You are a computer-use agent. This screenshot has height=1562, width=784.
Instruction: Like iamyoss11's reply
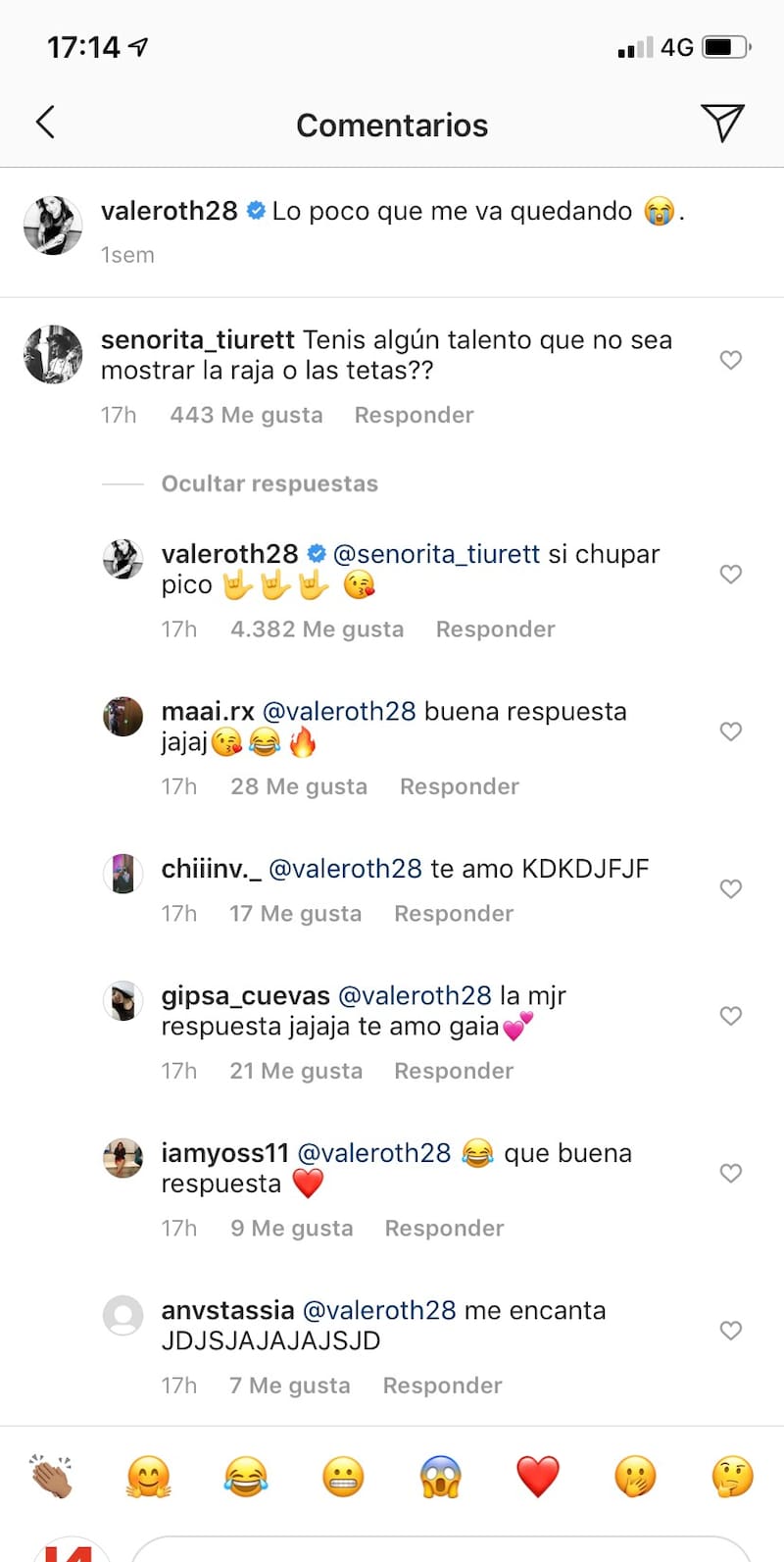pyautogui.click(x=730, y=1173)
